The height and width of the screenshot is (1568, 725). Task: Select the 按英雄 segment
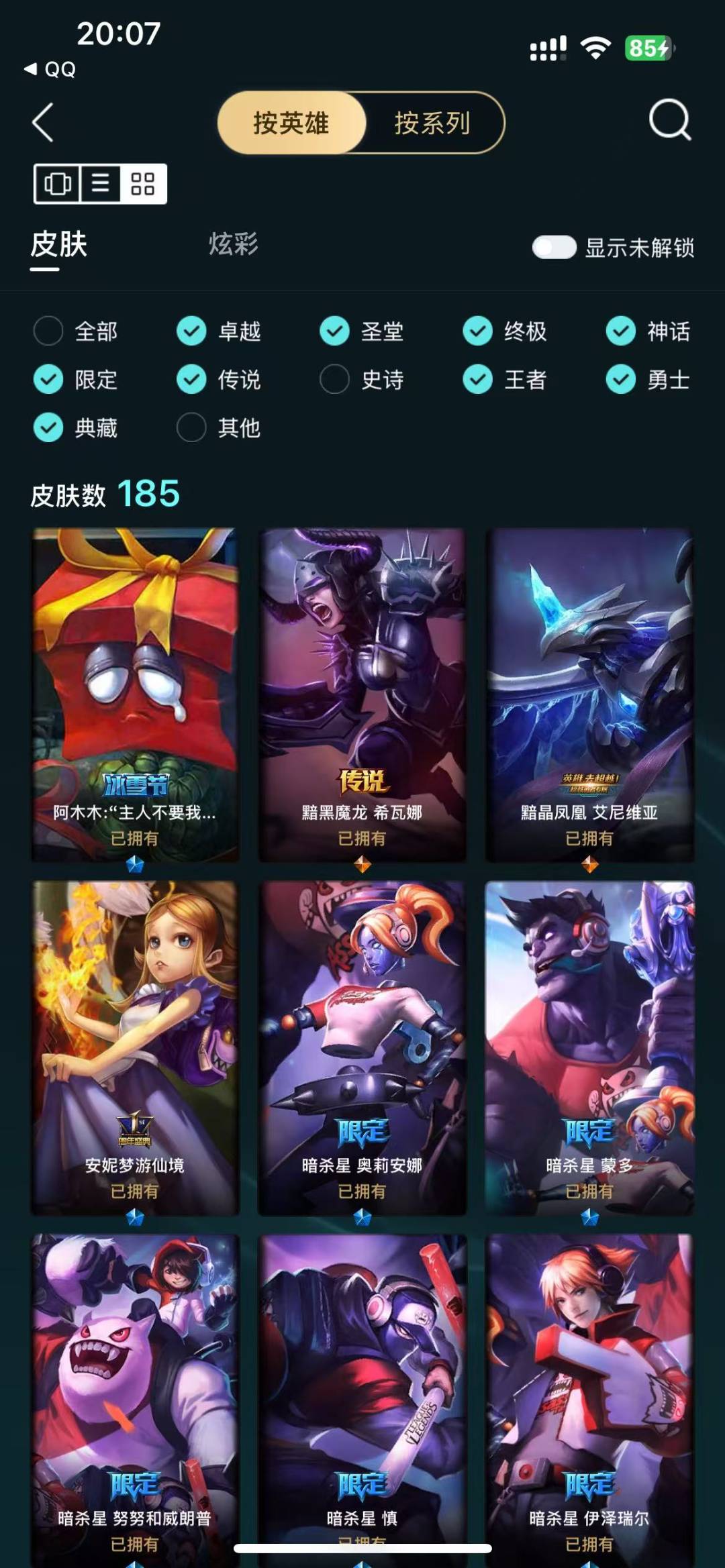pyautogui.click(x=291, y=123)
